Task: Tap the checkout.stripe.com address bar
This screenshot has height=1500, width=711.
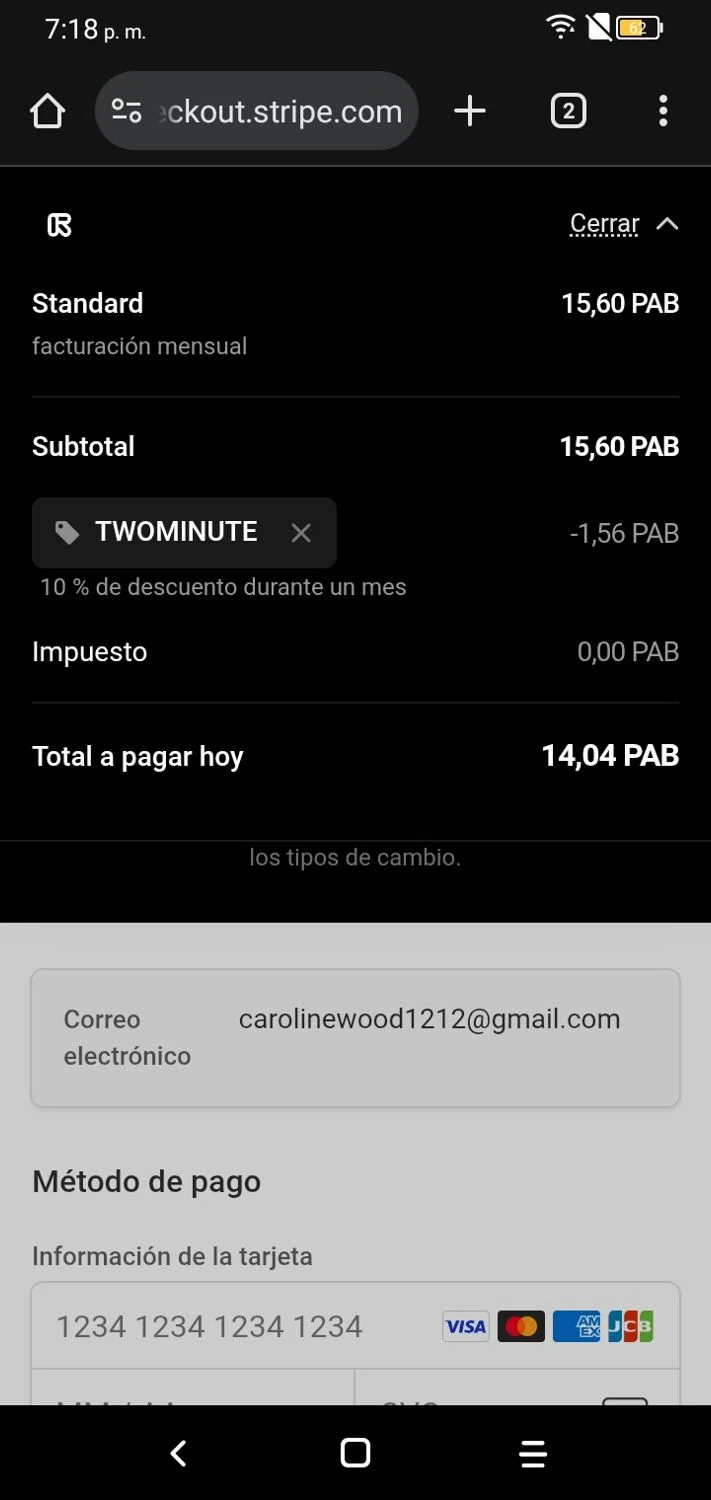Action: (270, 111)
